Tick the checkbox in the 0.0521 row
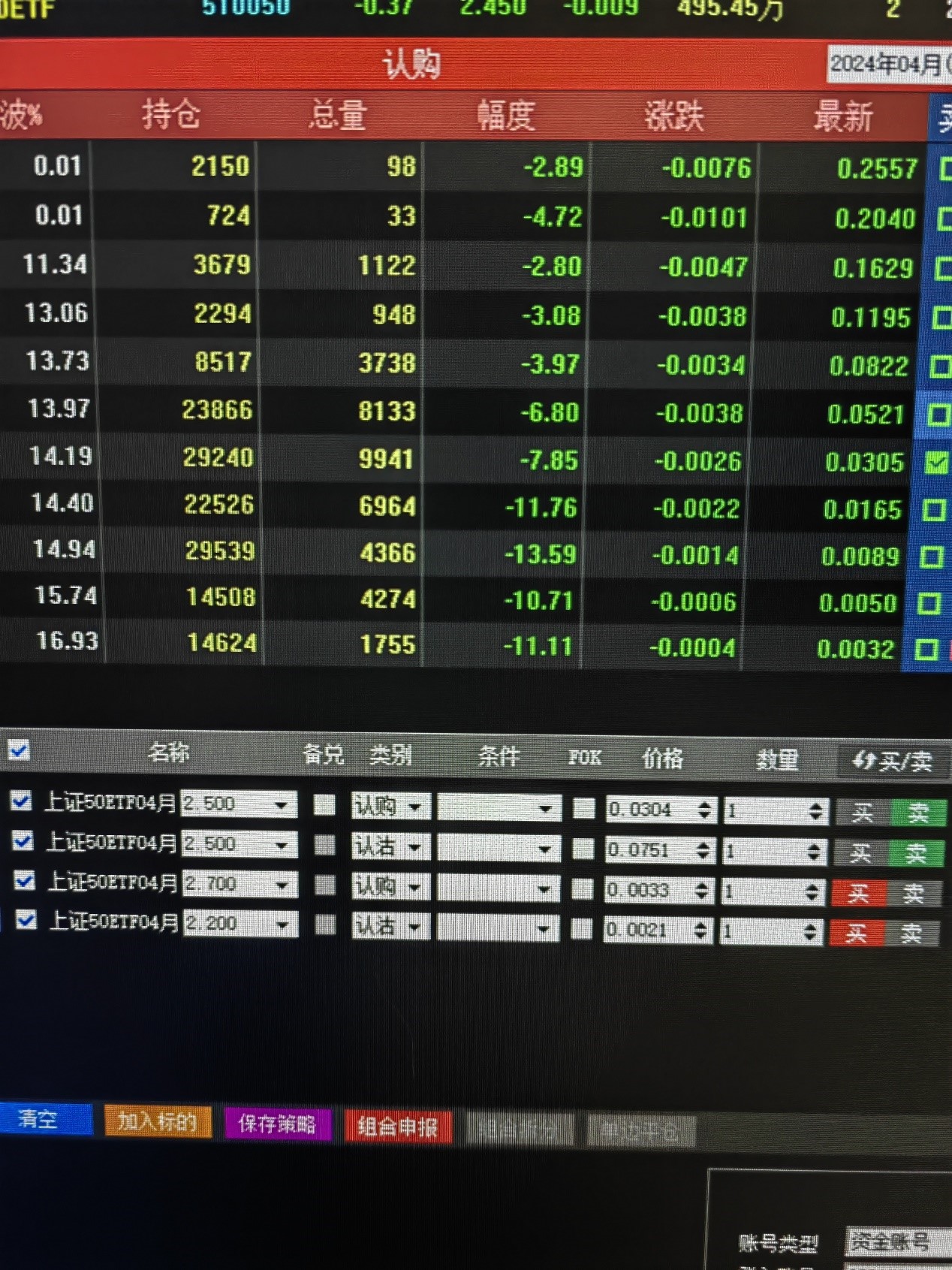Viewport: 952px width, 1270px height. pos(938,415)
